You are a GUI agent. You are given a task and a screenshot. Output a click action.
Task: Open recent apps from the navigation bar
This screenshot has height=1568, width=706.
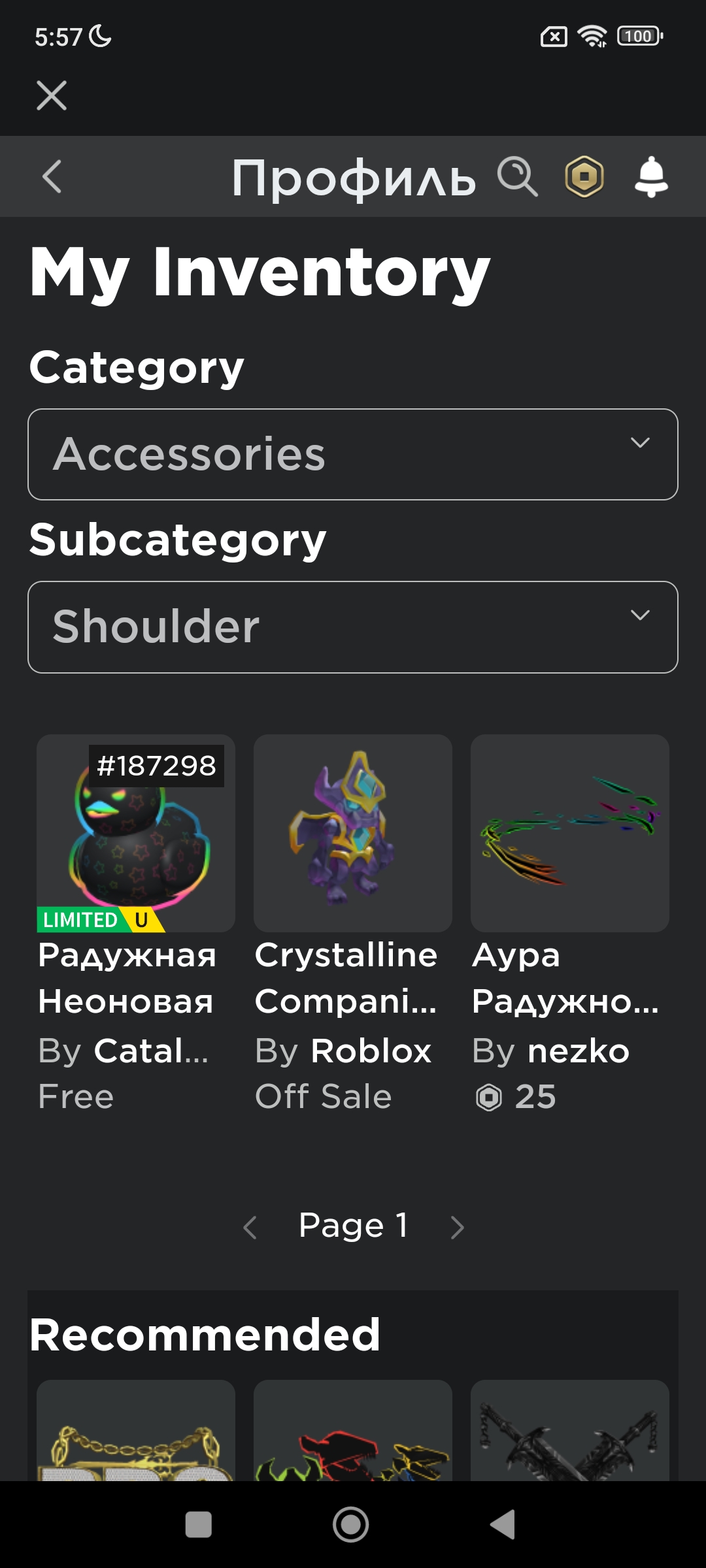coord(199,1525)
